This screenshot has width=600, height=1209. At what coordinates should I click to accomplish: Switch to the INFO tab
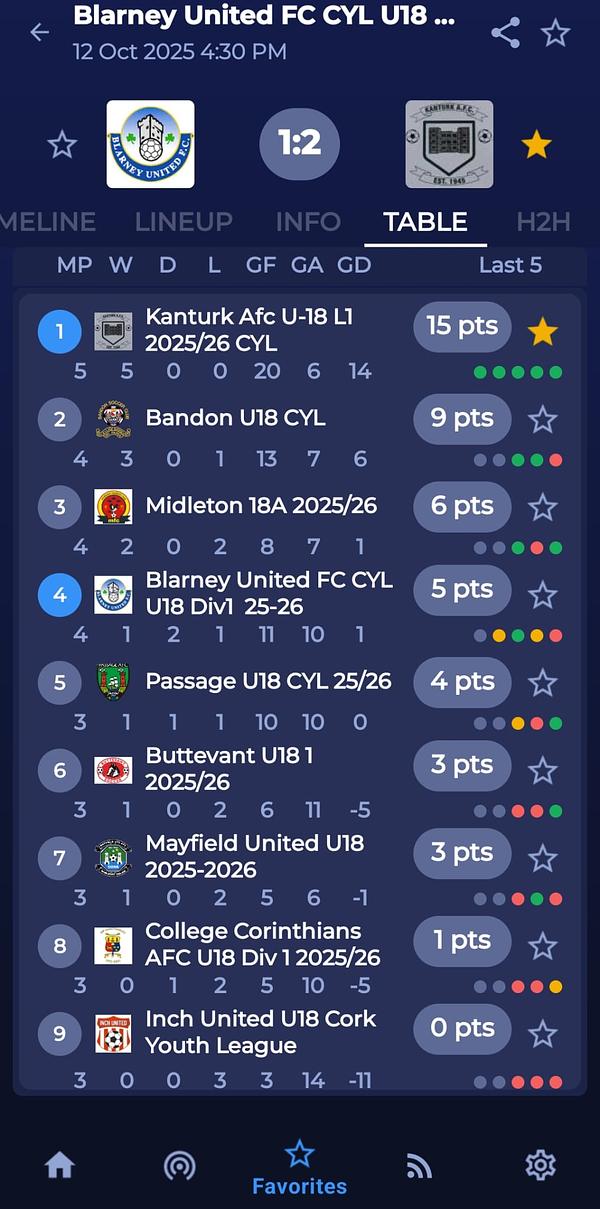308,221
